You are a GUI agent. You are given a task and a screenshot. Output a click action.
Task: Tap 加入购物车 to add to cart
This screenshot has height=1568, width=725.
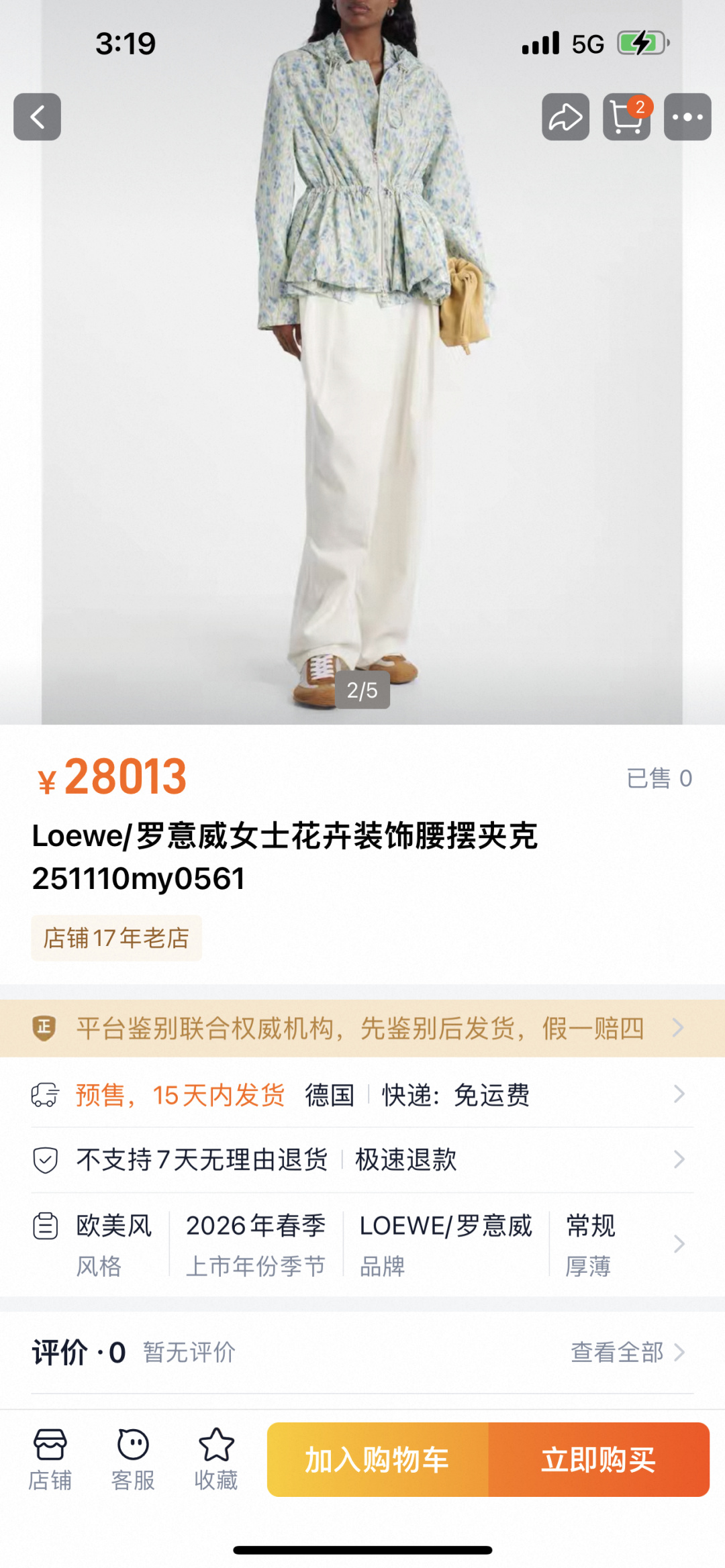(377, 1460)
